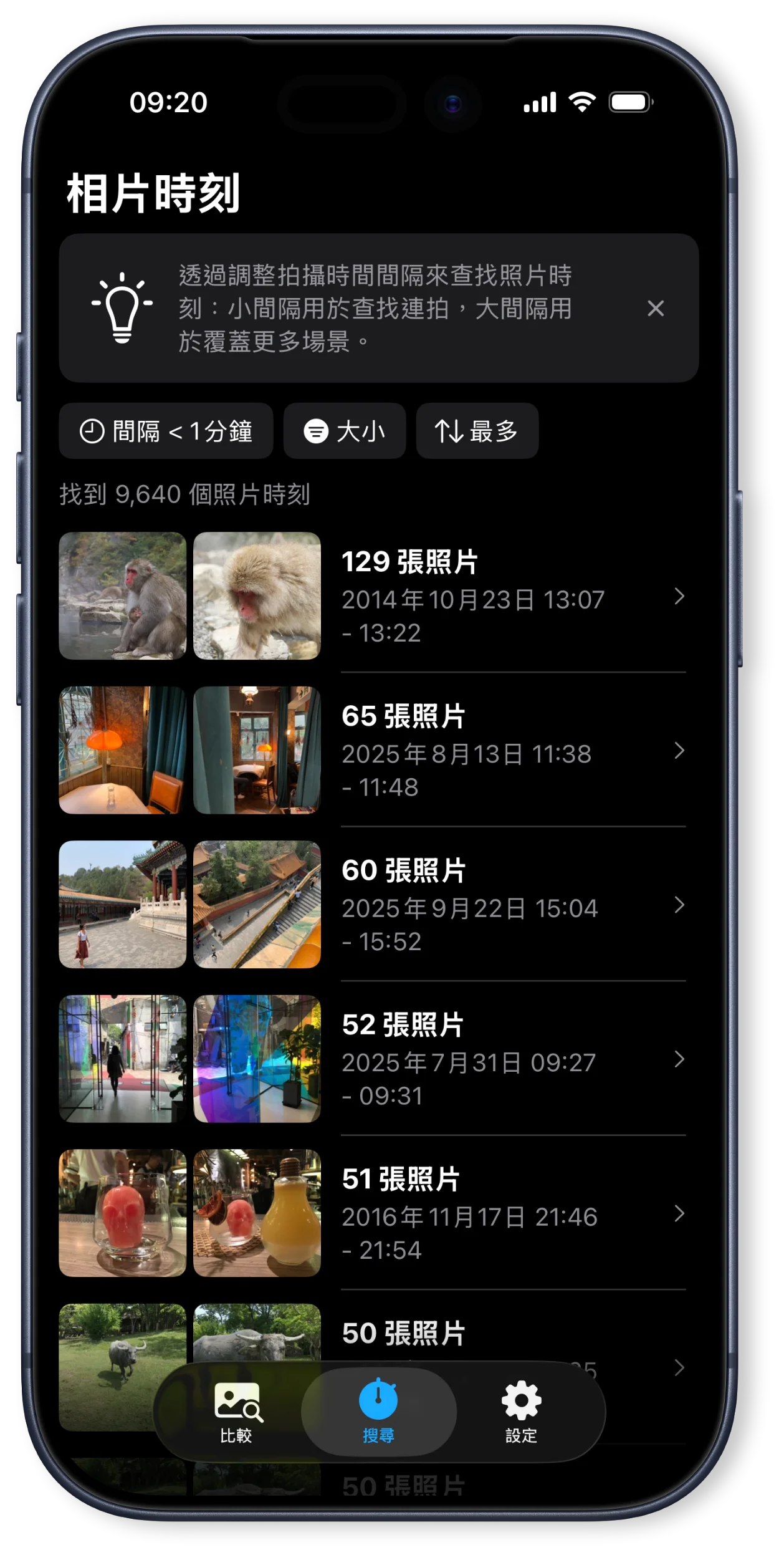Toggle the 大小 filter option
The image size is (784, 1555).
(x=345, y=431)
